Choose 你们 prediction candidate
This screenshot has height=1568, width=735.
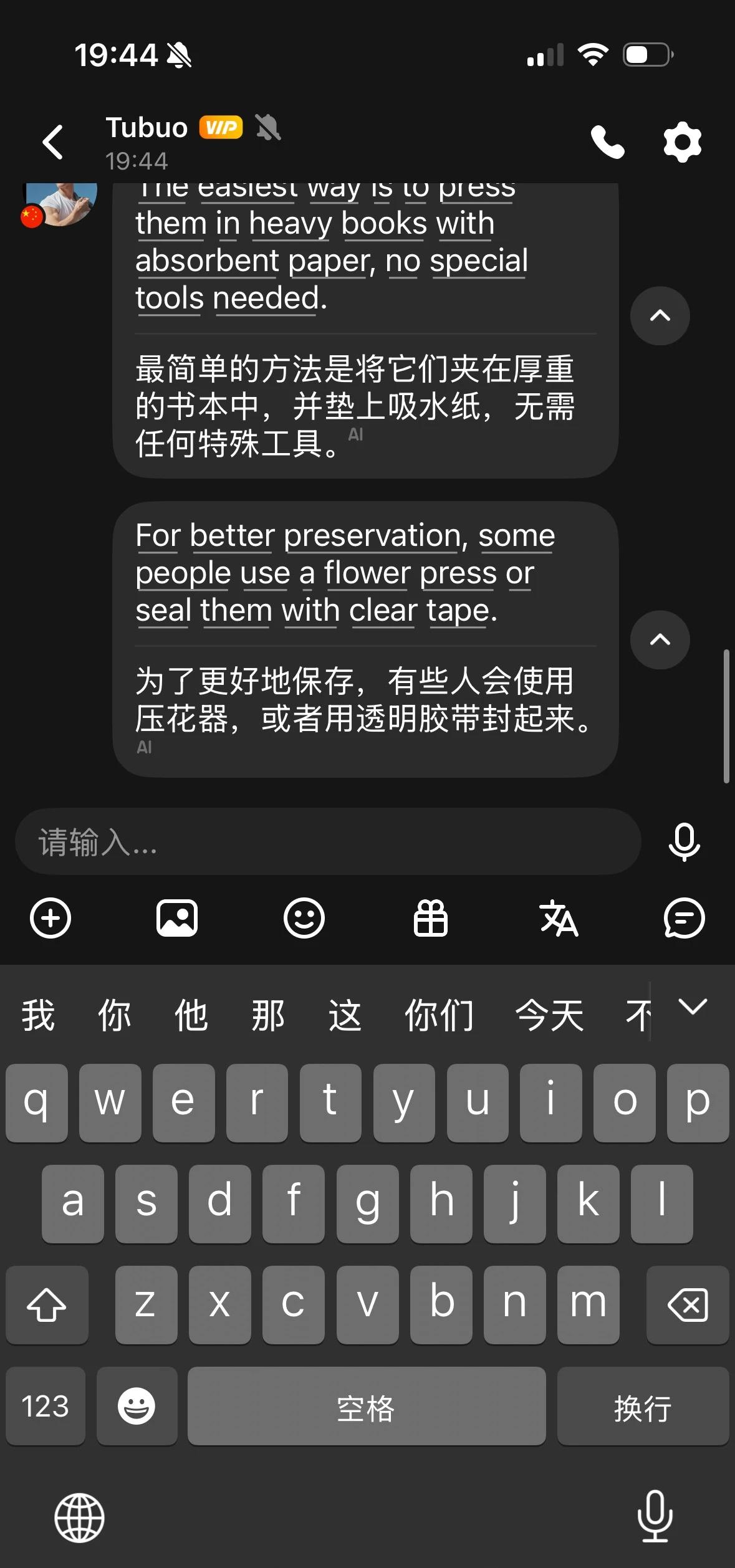coord(440,1014)
